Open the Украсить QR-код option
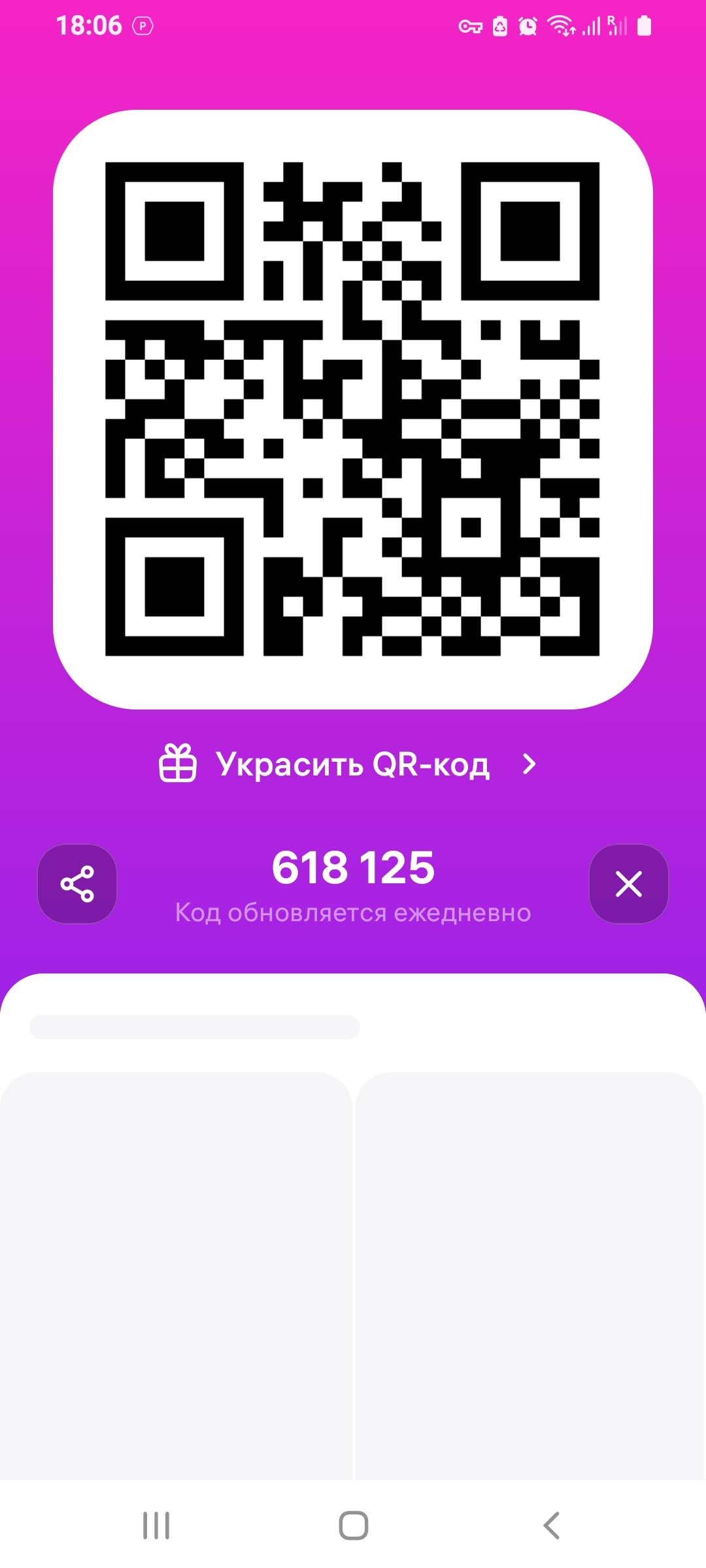The image size is (706, 1568). (x=352, y=764)
